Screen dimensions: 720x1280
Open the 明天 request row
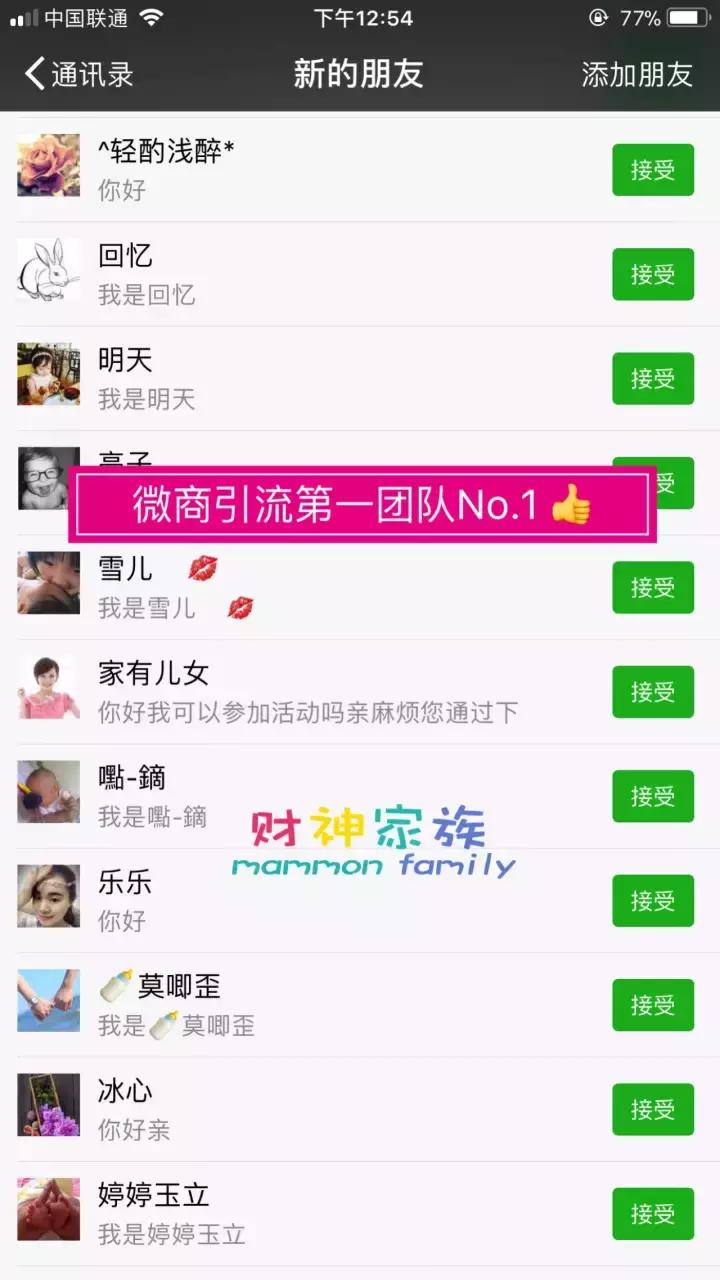[x=300, y=379]
